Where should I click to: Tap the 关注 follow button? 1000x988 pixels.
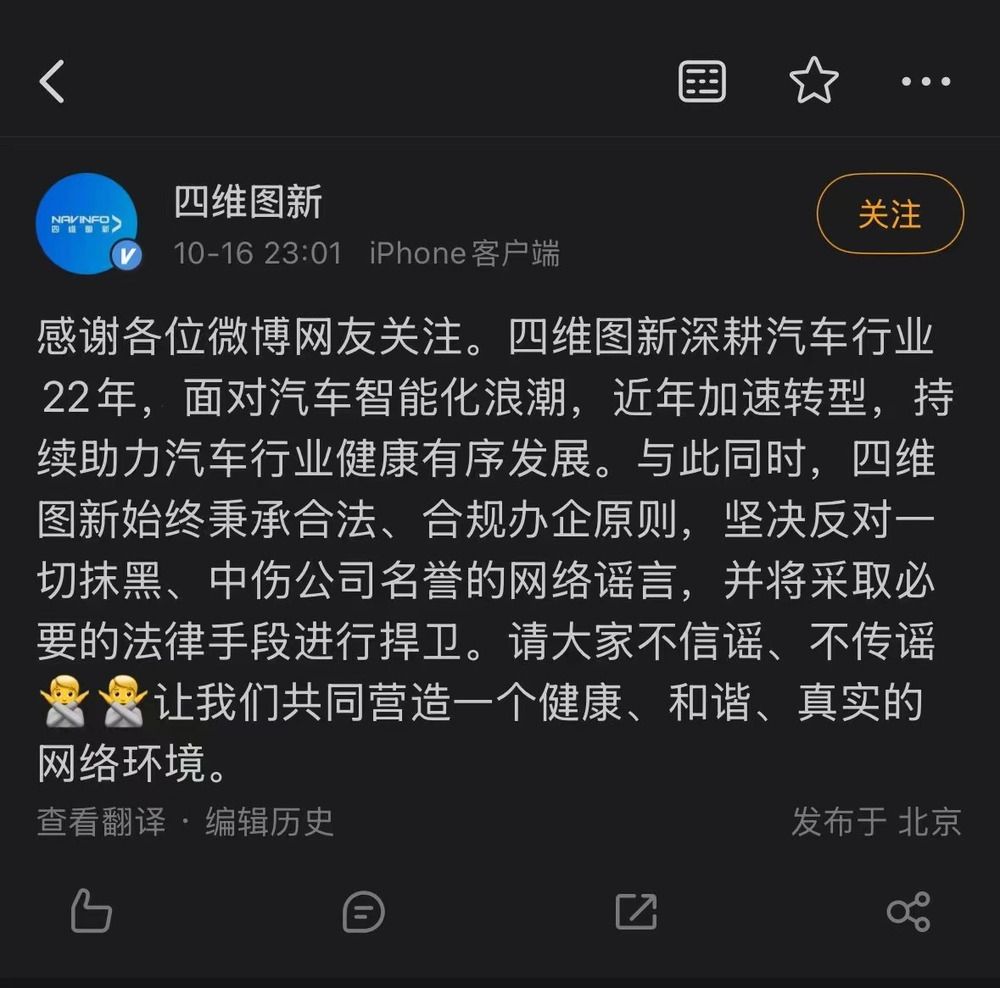click(890, 214)
